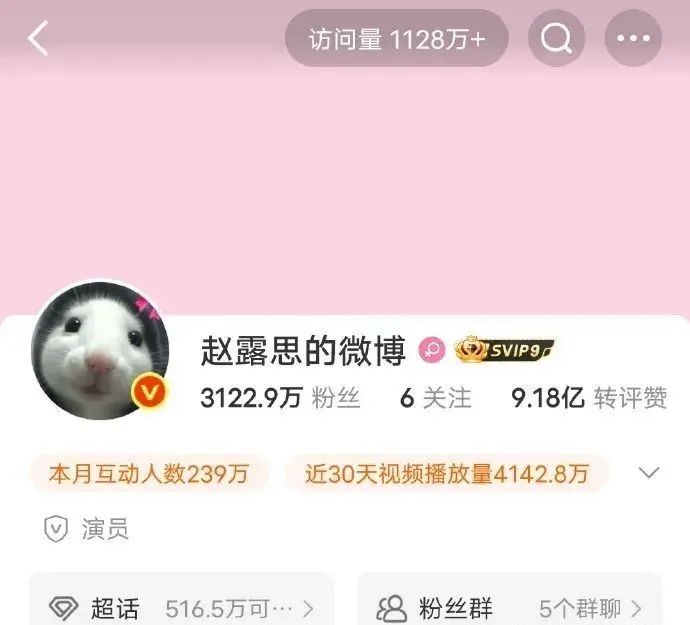Open the 3122.9万 粉丝 followers list
690x625 pixels.
click(x=280, y=398)
